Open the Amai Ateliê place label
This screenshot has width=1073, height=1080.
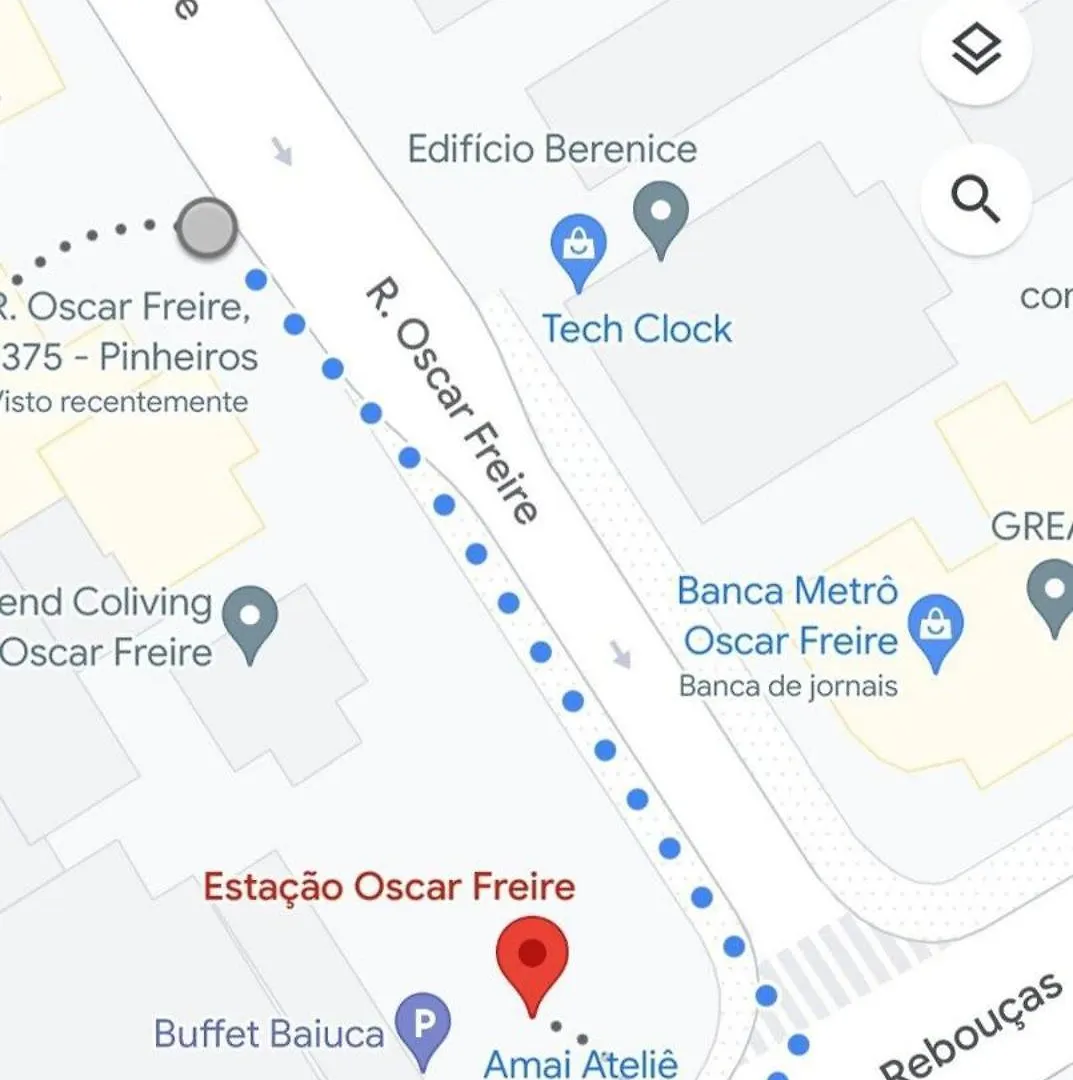coord(581,1063)
